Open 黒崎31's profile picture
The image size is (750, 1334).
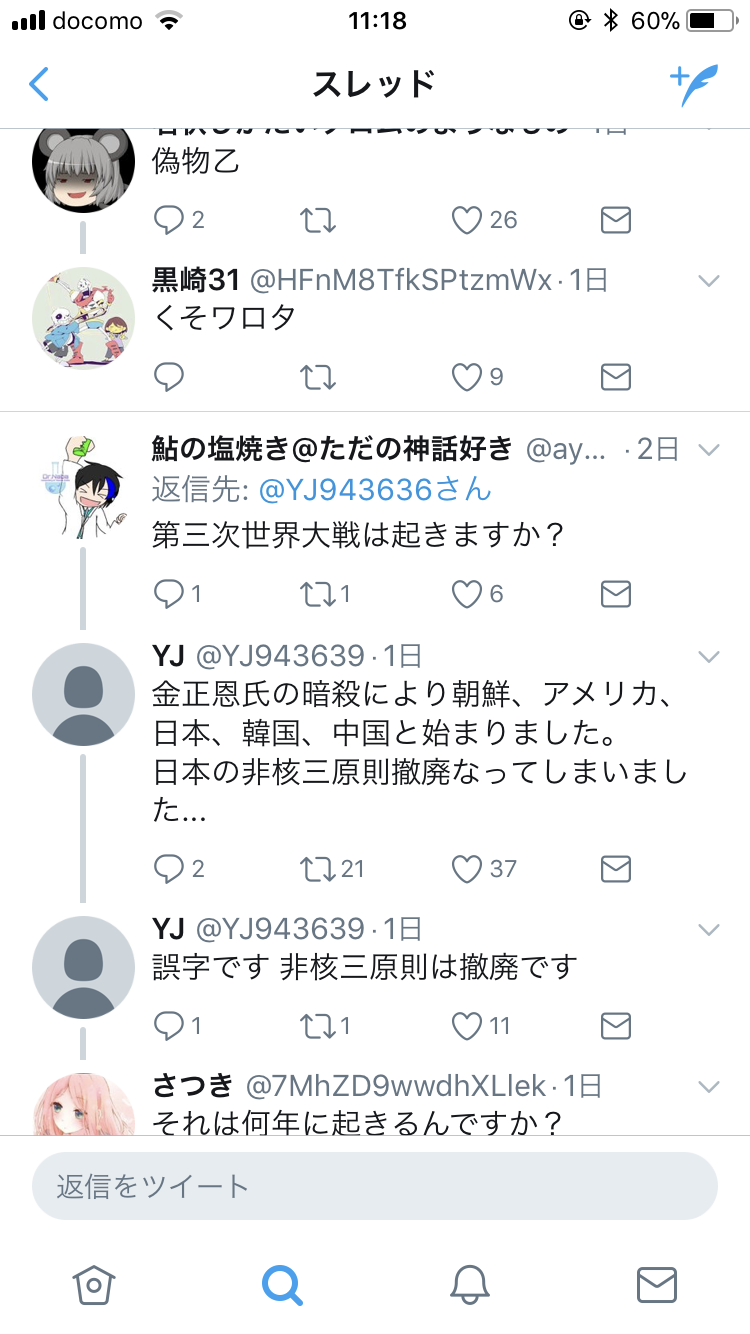tap(83, 319)
